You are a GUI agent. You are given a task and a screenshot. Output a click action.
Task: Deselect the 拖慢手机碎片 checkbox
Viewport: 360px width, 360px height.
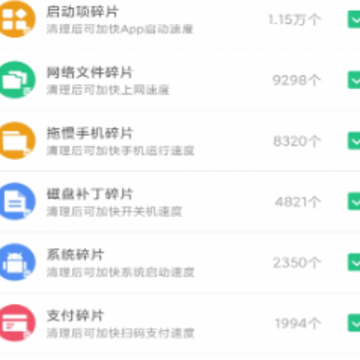354,141
